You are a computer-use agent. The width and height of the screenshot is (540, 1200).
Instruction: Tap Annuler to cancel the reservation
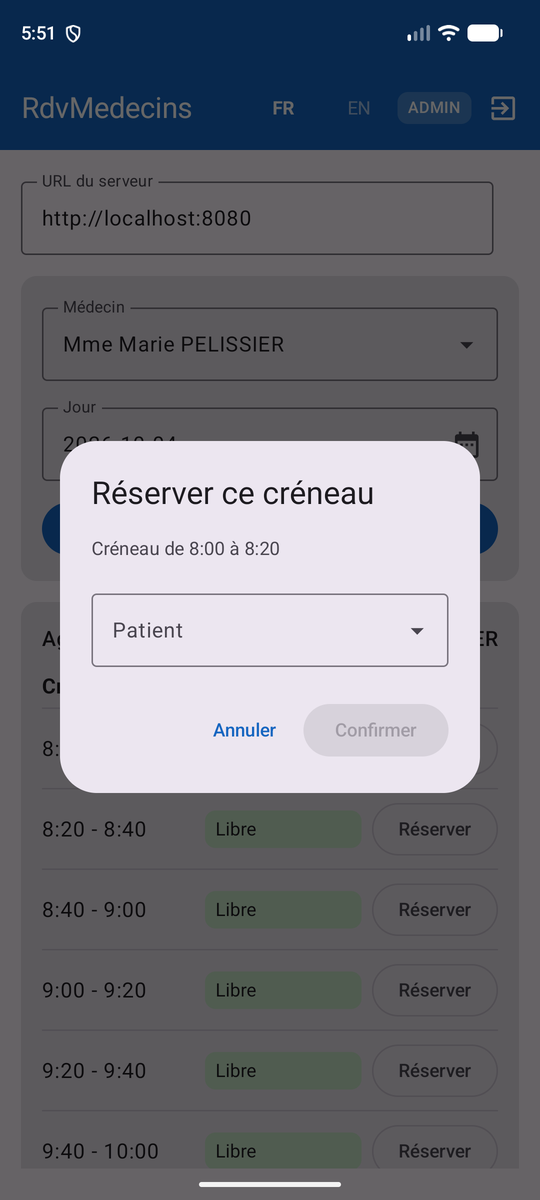click(245, 730)
